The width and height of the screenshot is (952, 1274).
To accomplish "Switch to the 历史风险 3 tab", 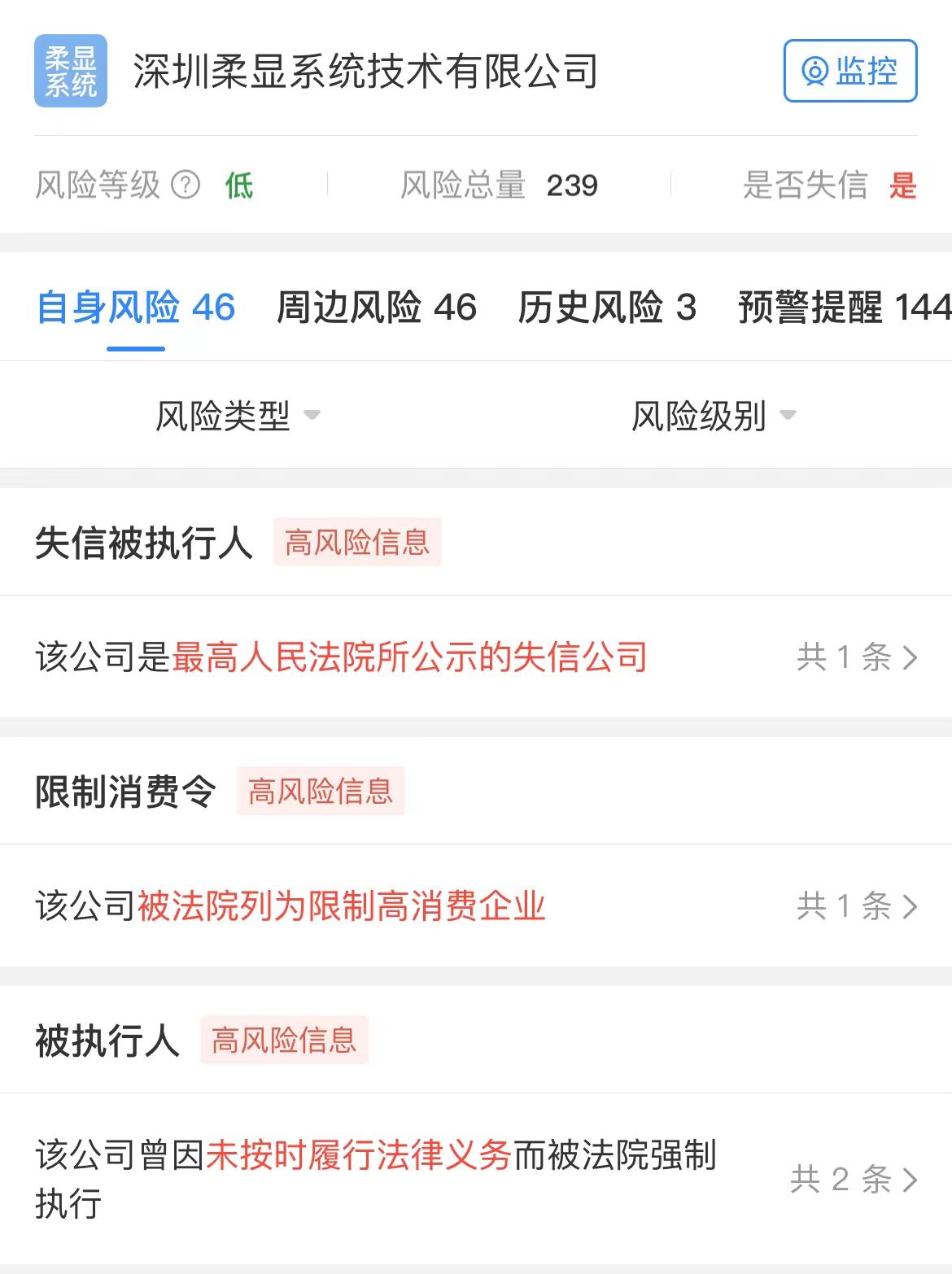I will coord(607,308).
